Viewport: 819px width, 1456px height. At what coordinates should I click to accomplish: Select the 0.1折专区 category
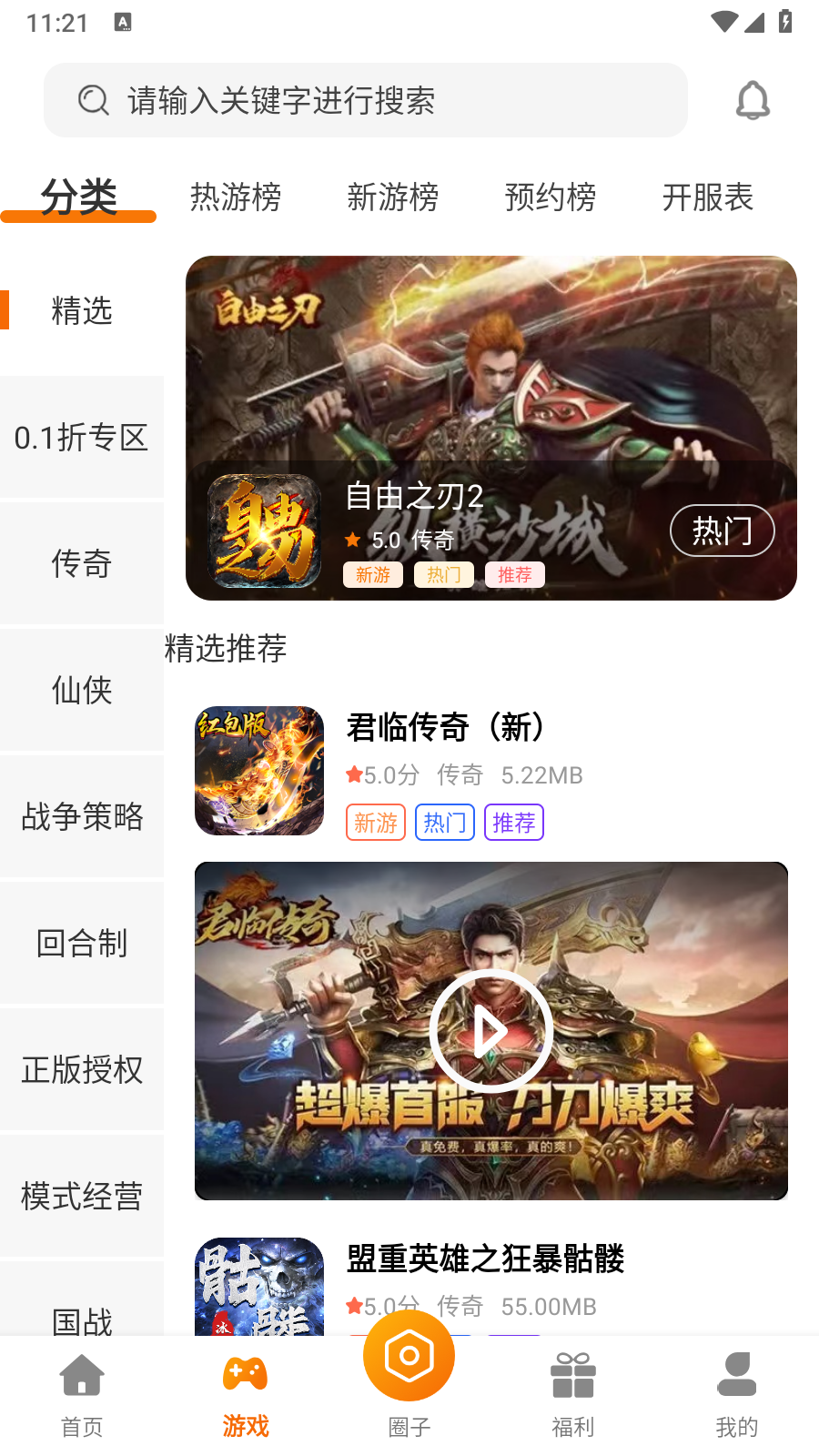tap(82, 438)
